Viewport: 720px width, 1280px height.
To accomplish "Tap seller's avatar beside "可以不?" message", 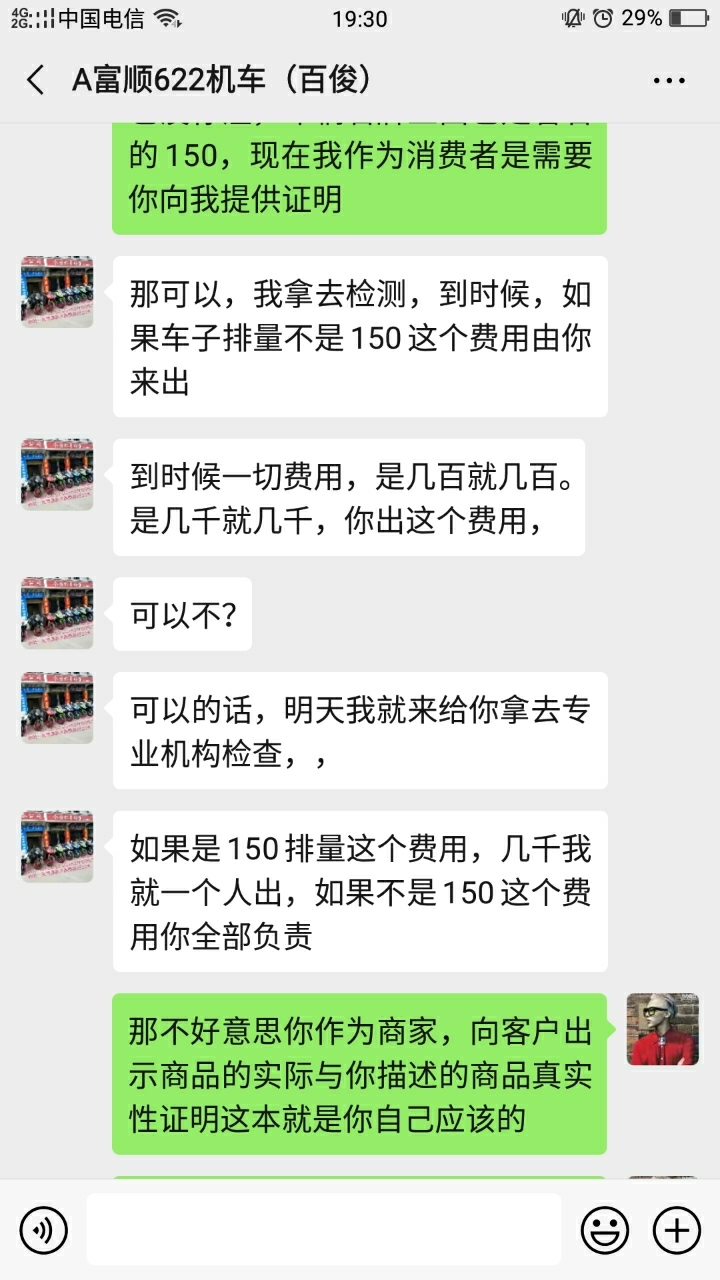I will coord(57,613).
